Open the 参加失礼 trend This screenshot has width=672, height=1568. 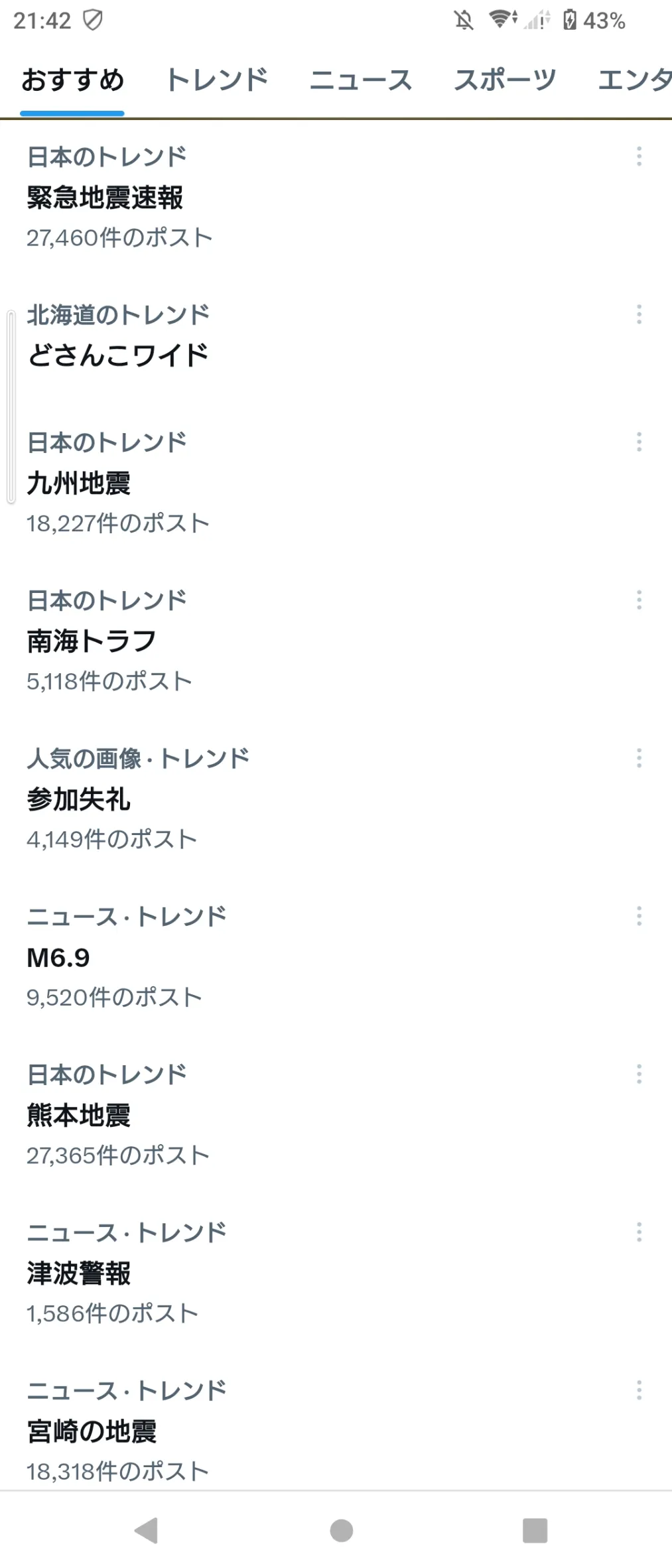[78, 799]
